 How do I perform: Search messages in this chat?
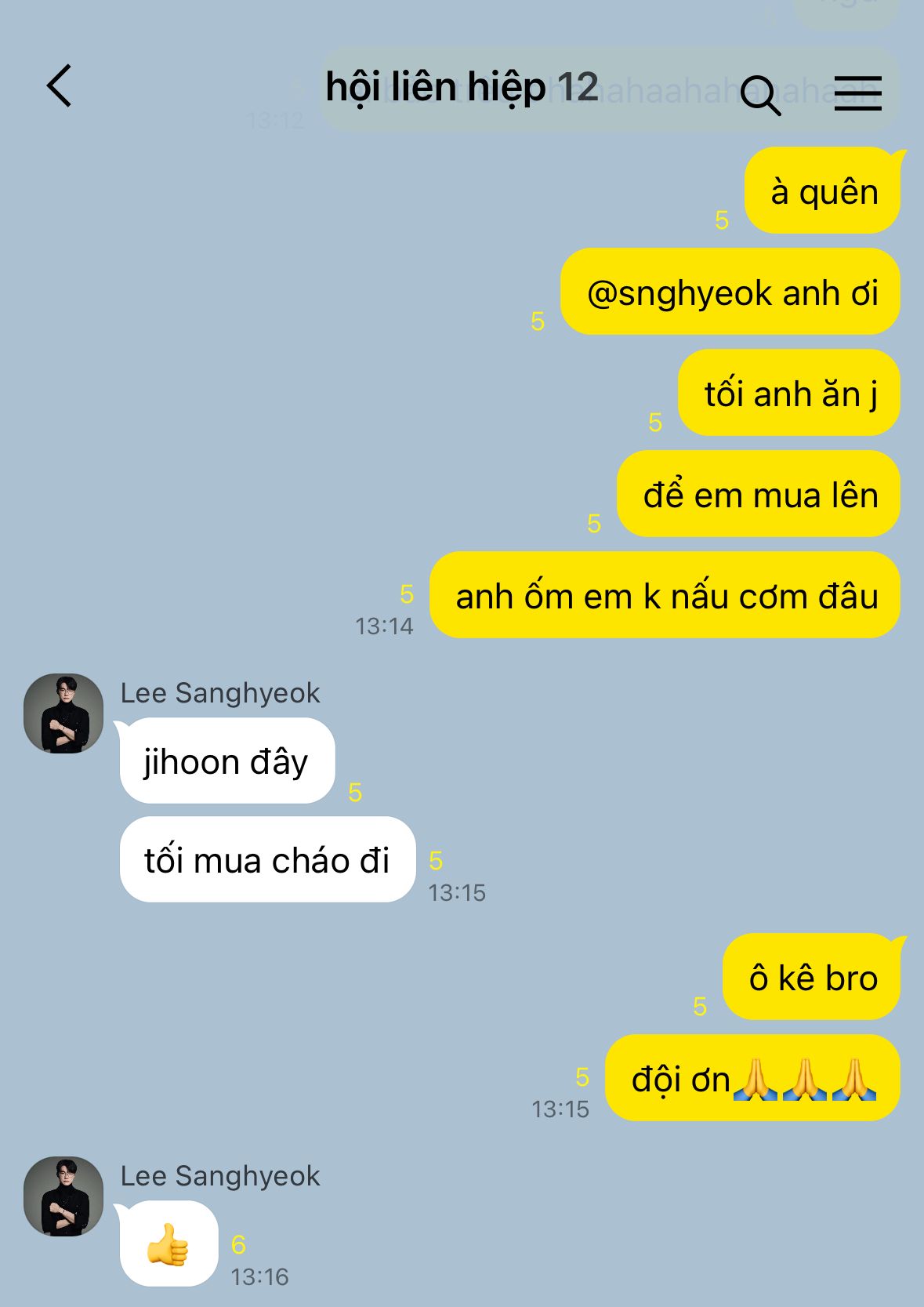tap(759, 96)
